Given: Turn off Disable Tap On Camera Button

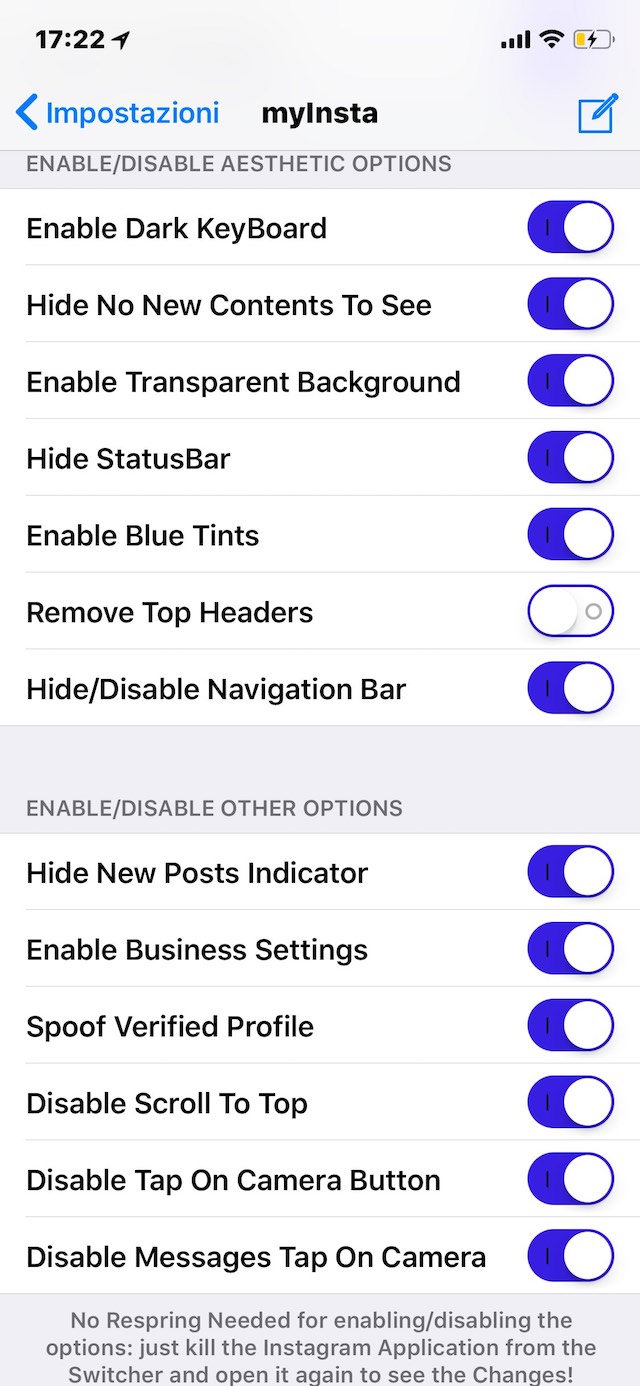Looking at the screenshot, I should (570, 1180).
